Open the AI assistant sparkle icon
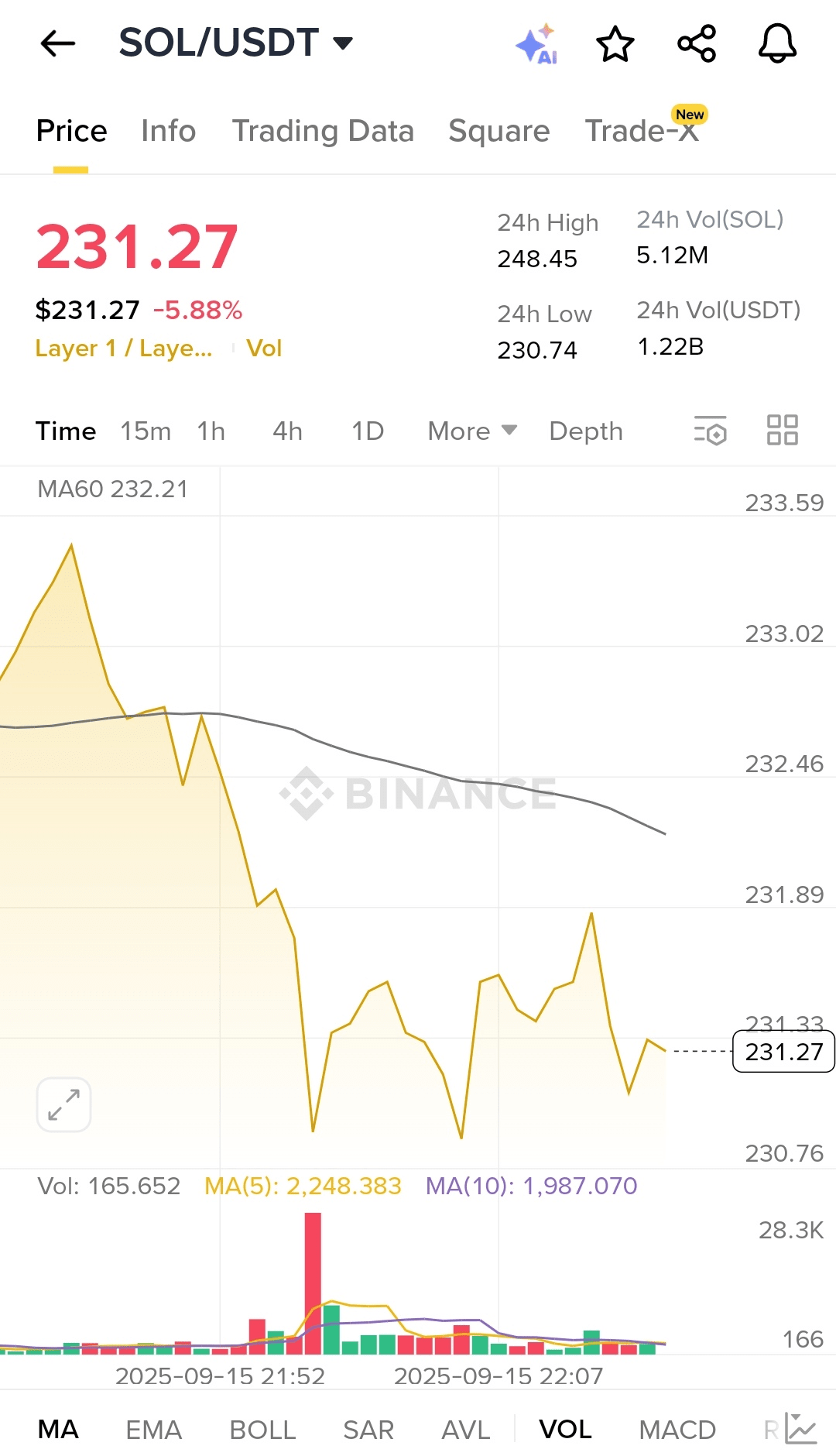The width and height of the screenshot is (836, 1456). pyautogui.click(x=536, y=43)
